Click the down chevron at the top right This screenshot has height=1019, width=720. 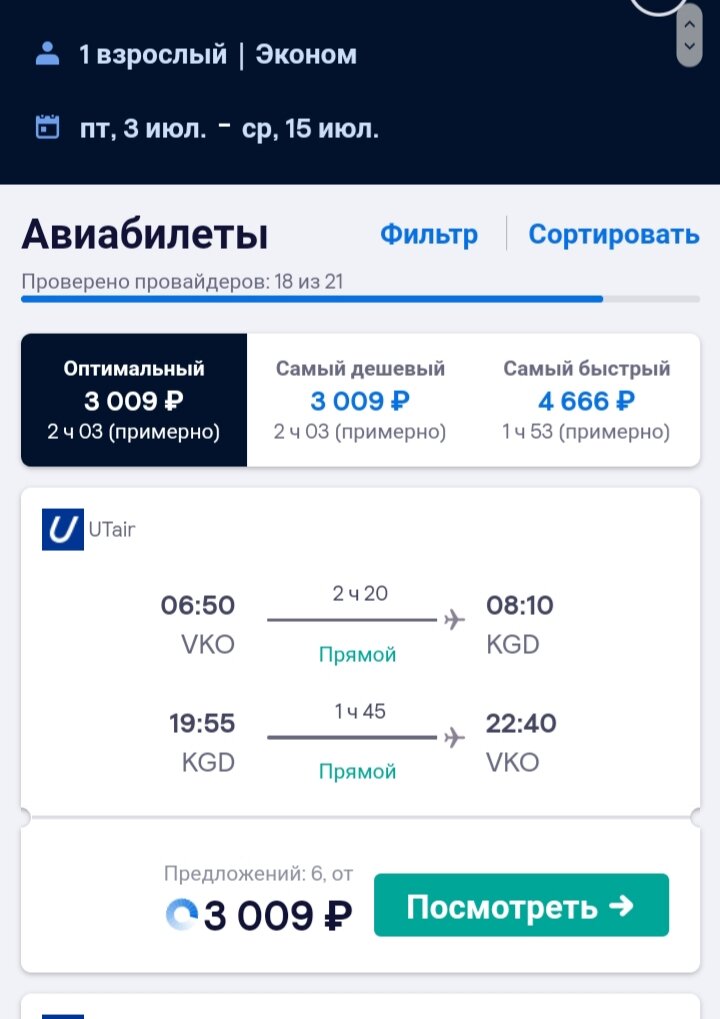click(688, 47)
